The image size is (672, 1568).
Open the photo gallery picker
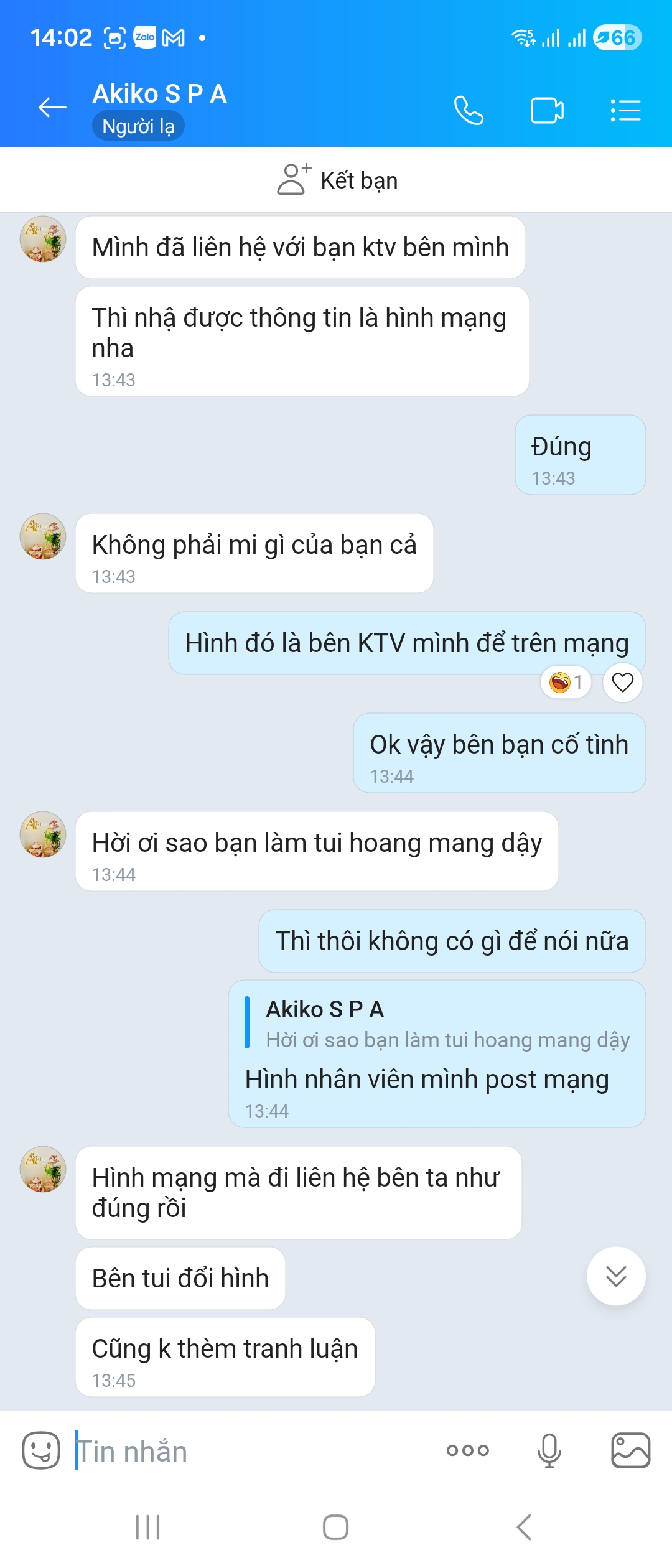pos(630,1450)
